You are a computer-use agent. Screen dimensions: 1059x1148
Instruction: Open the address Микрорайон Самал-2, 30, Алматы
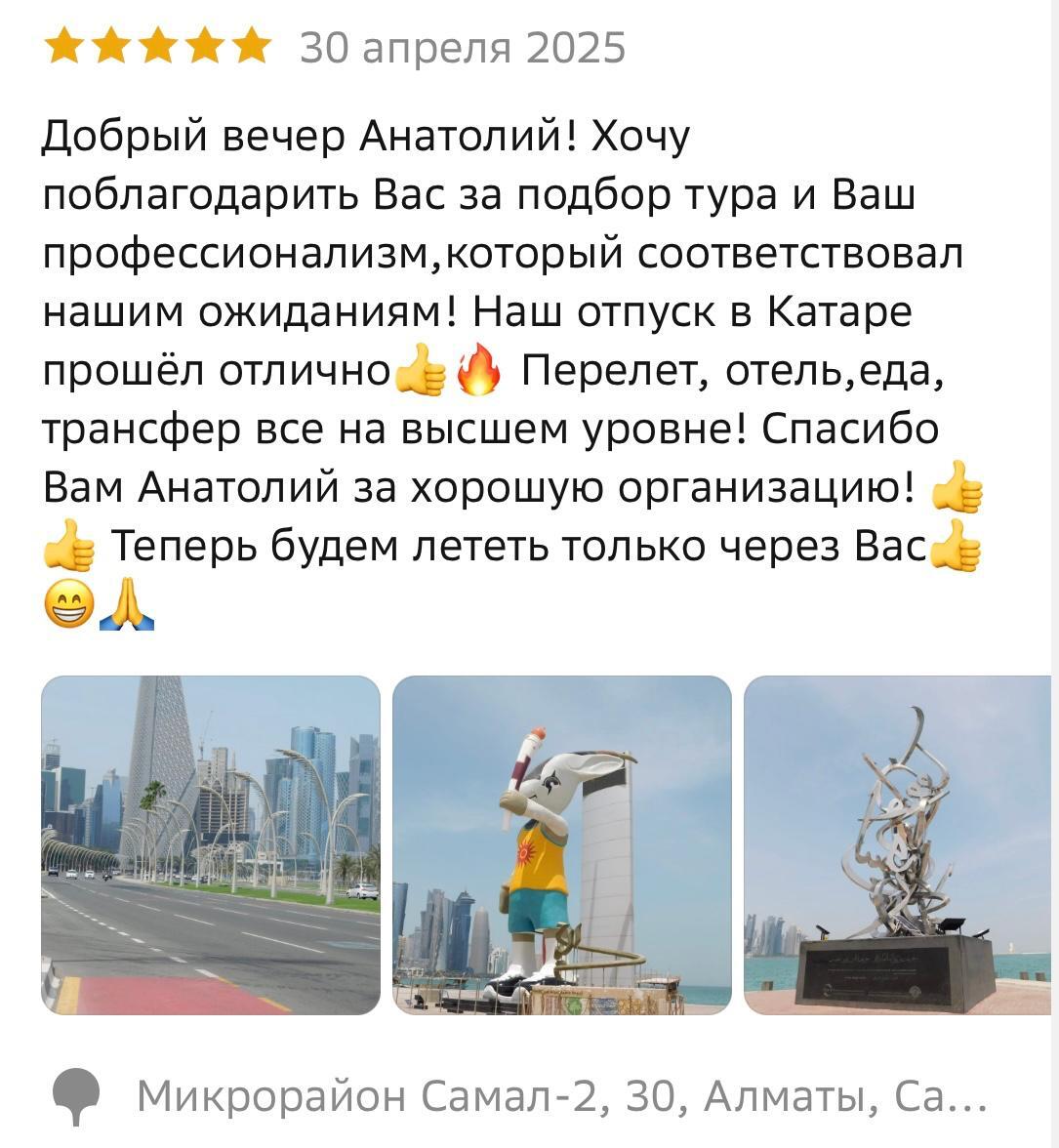pyautogui.click(x=561, y=1096)
